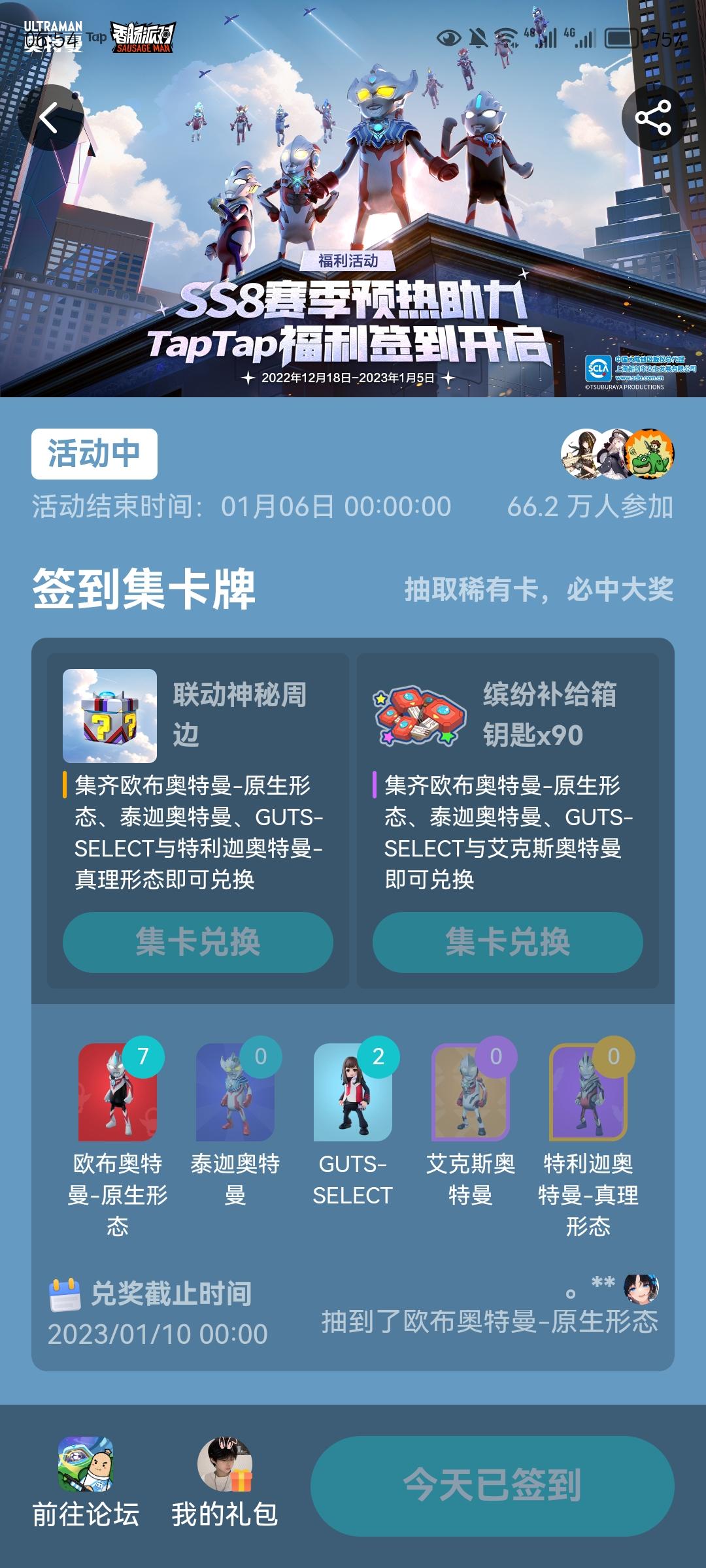
Task: Tap 集卡兑换 under 缤纷补给箱钥匙x90
Action: [x=508, y=942]
